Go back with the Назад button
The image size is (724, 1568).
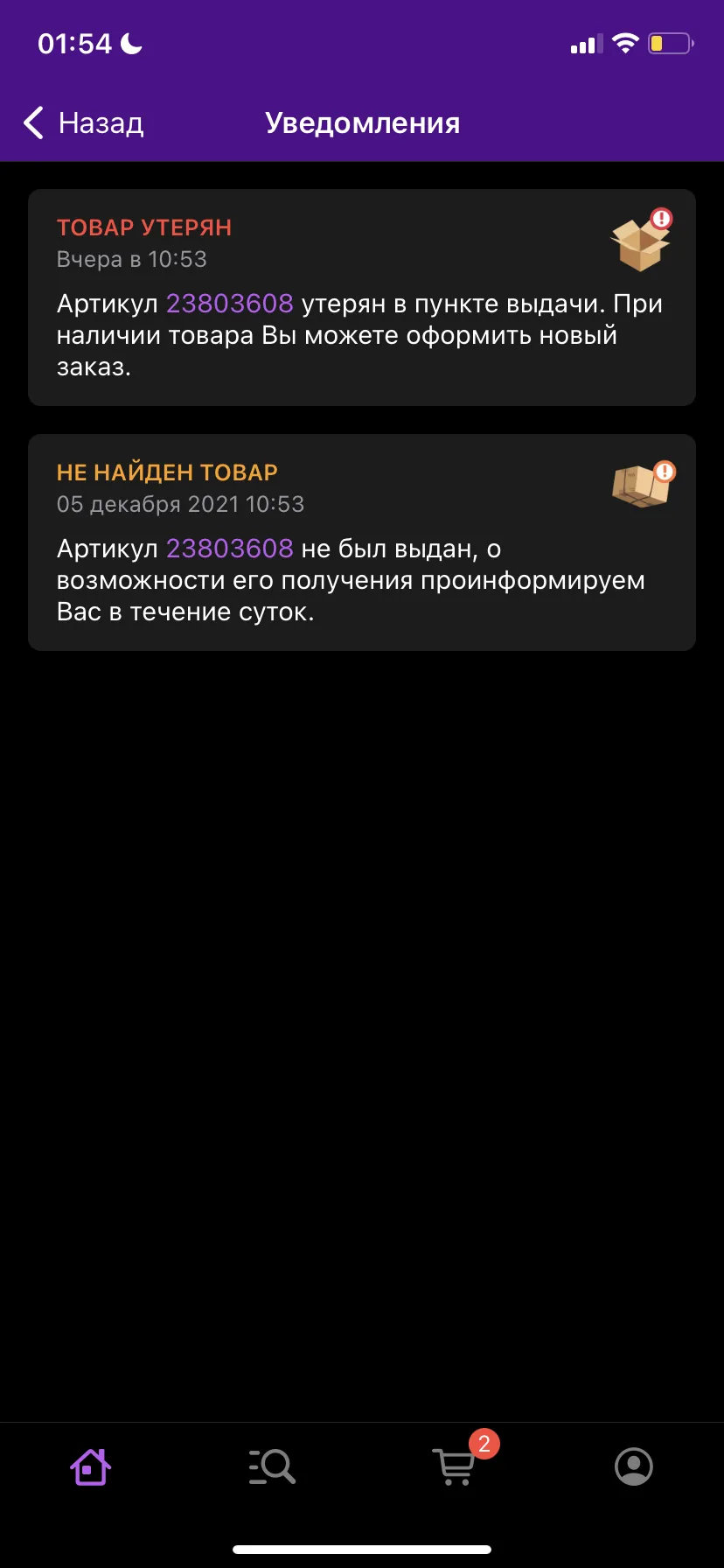tap(83, 123)
